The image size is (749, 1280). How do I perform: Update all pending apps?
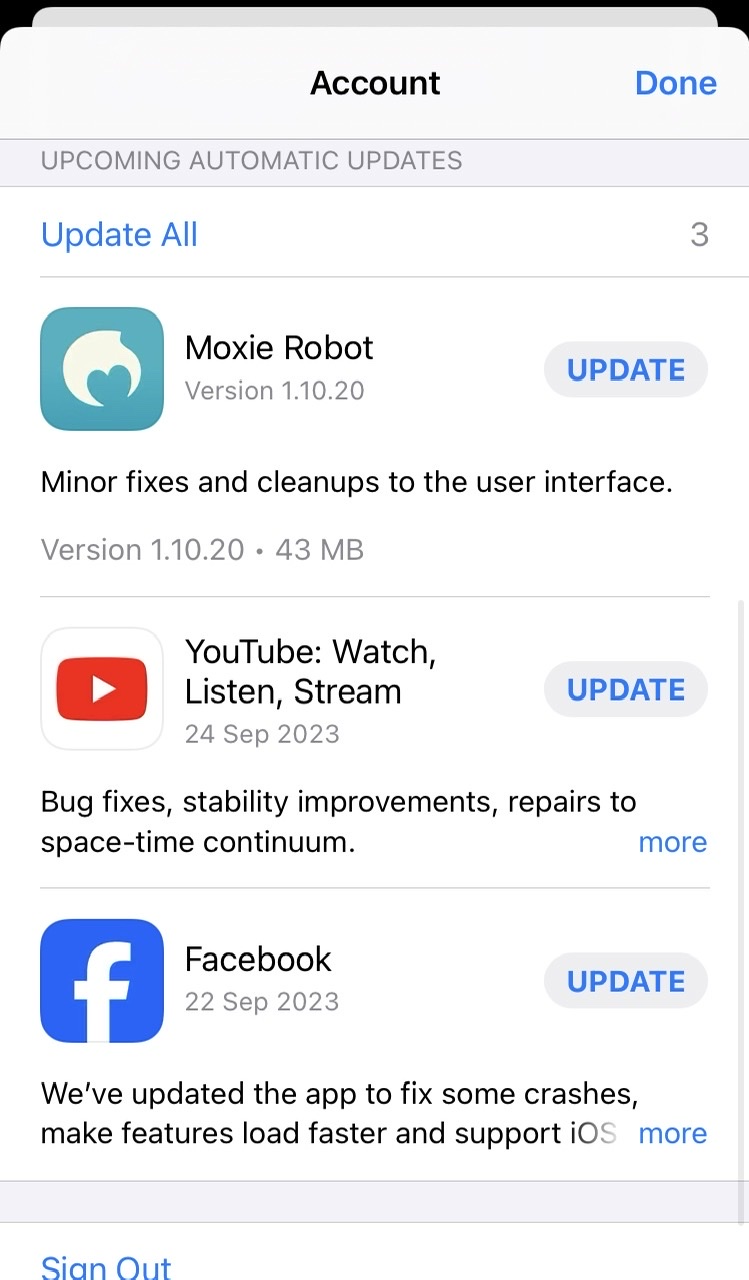[x=120, y=235]
